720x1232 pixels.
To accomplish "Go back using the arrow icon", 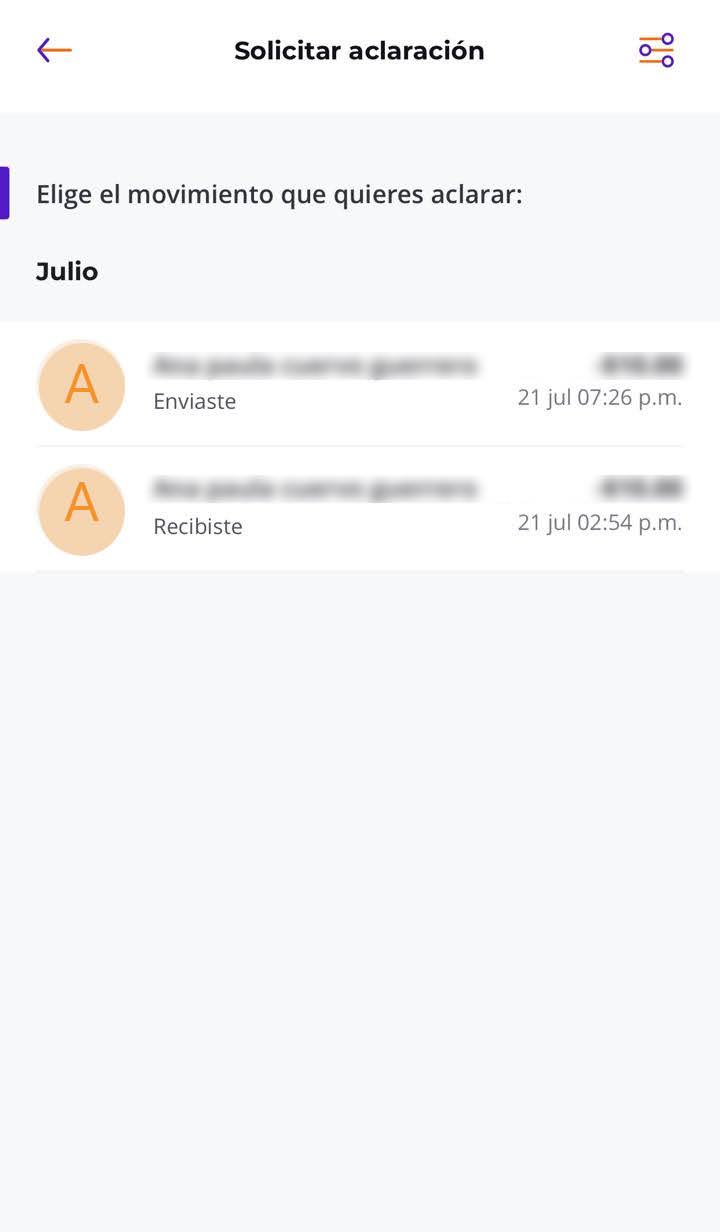I will coord(54,50).
